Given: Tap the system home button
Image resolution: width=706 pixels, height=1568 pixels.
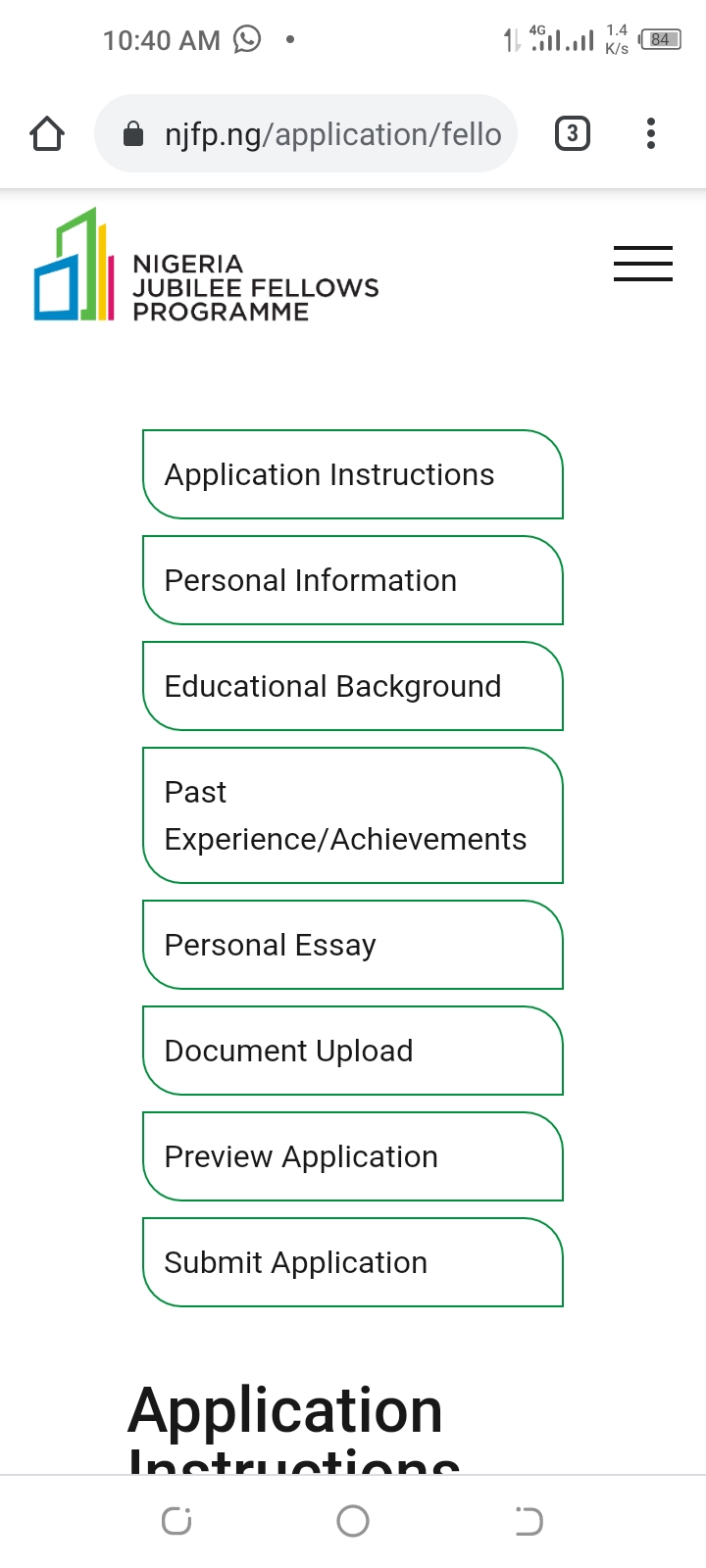Looking at the screenshot, I should pos(353,1521).
